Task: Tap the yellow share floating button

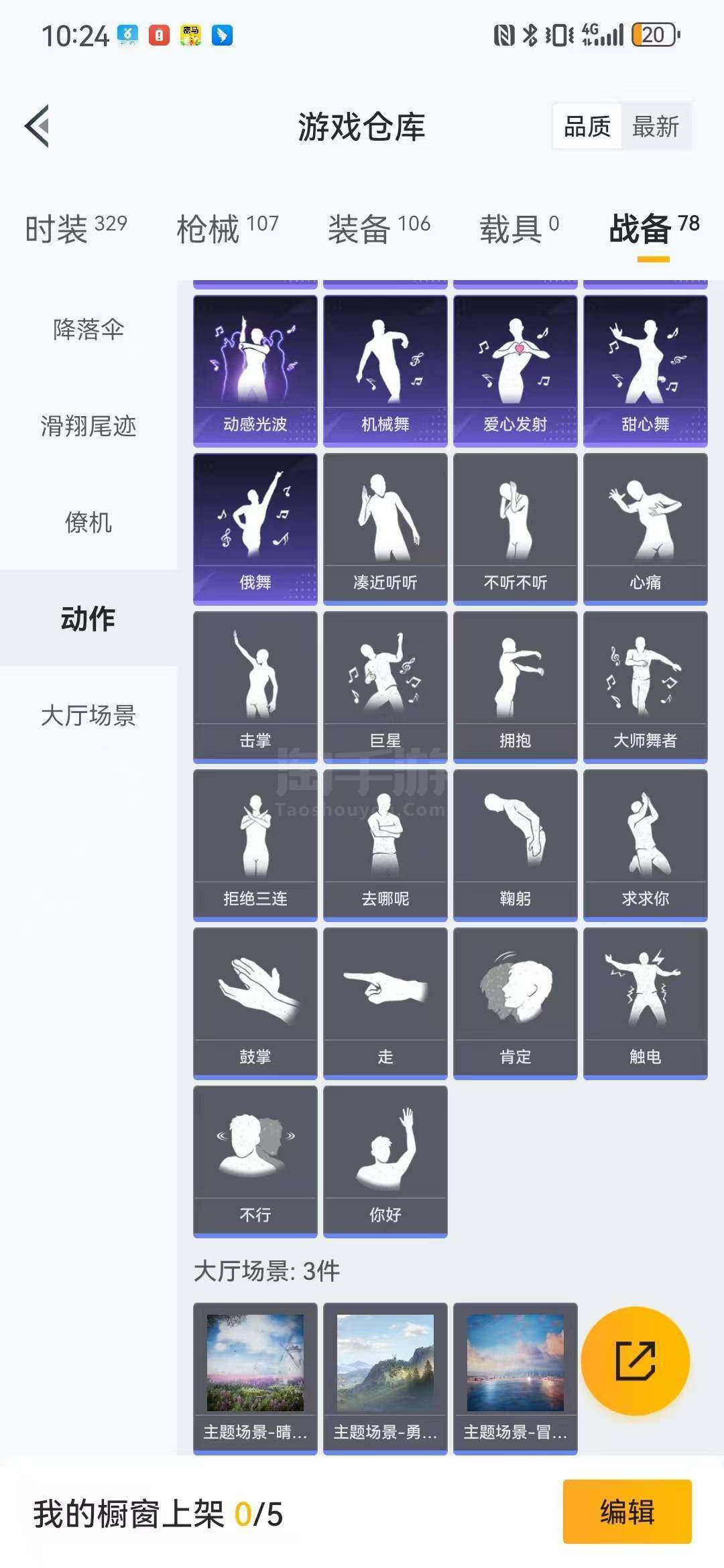Action: (635, 1360)
